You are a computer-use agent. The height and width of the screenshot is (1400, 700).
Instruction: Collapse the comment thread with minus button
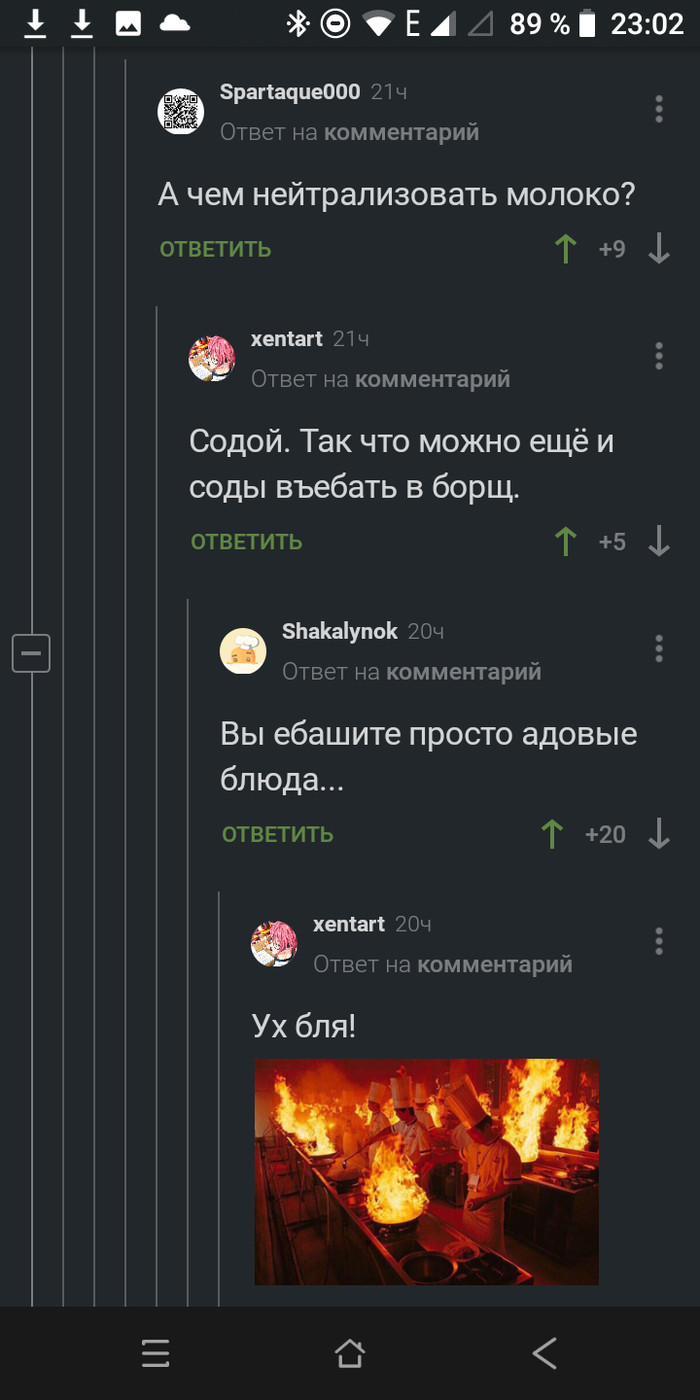[31, 653]
